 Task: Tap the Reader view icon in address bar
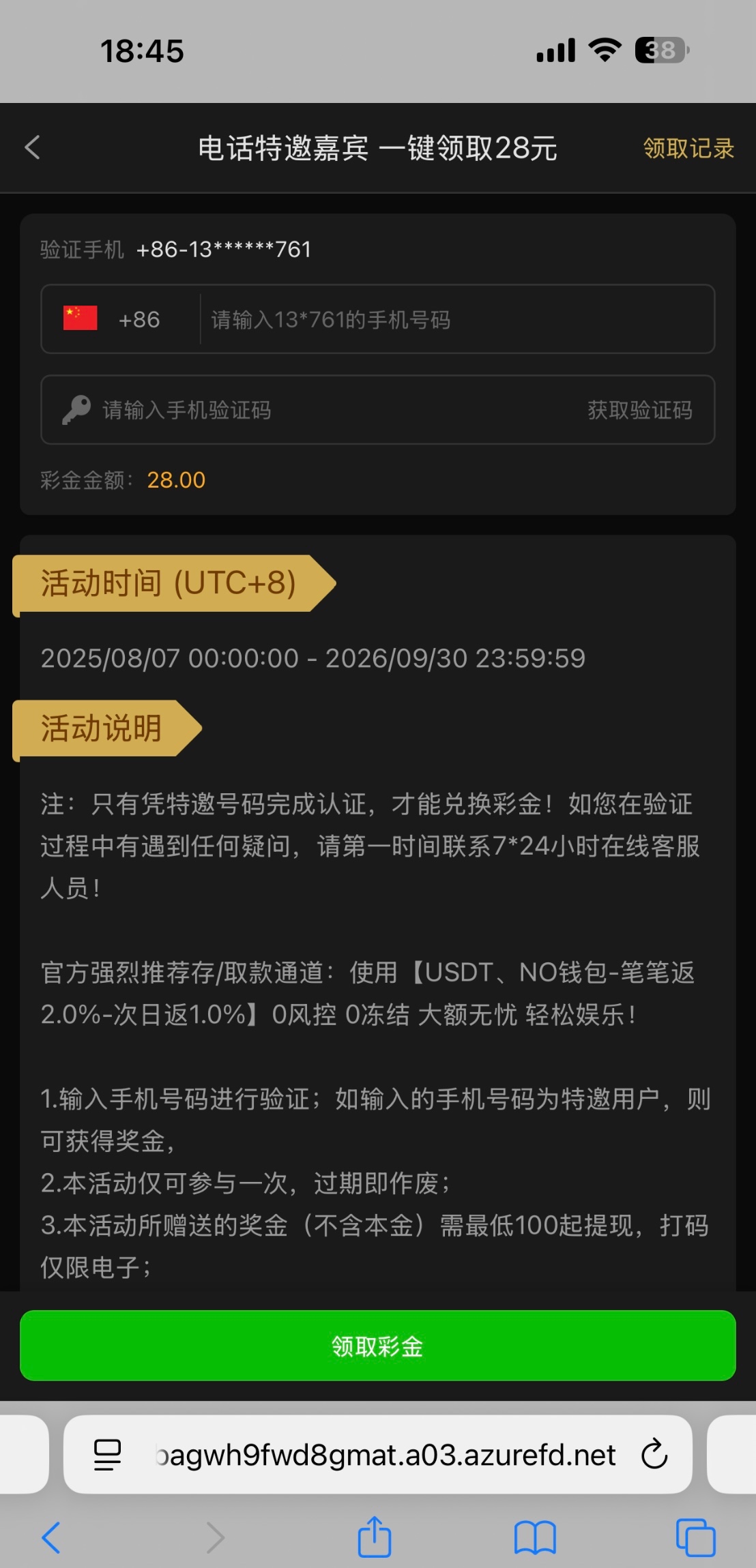pyautogui.click(x=106, y=1454)
